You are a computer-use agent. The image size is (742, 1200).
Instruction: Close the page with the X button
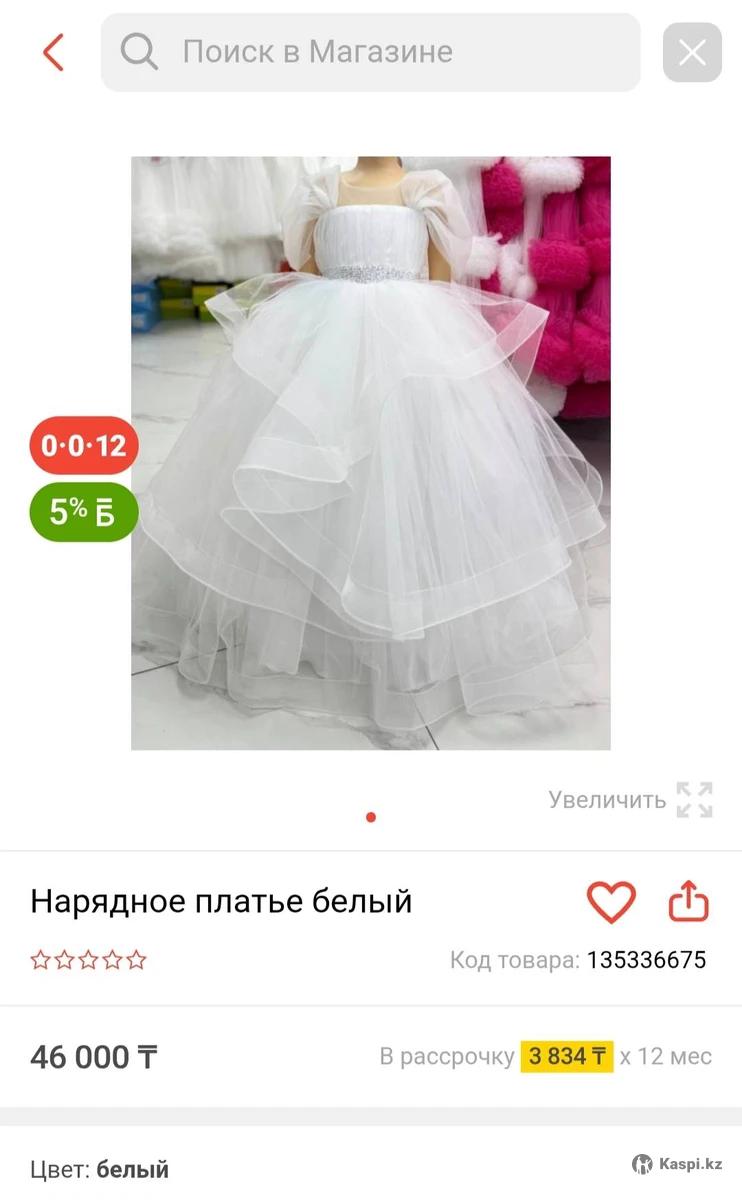pos(692,52)
